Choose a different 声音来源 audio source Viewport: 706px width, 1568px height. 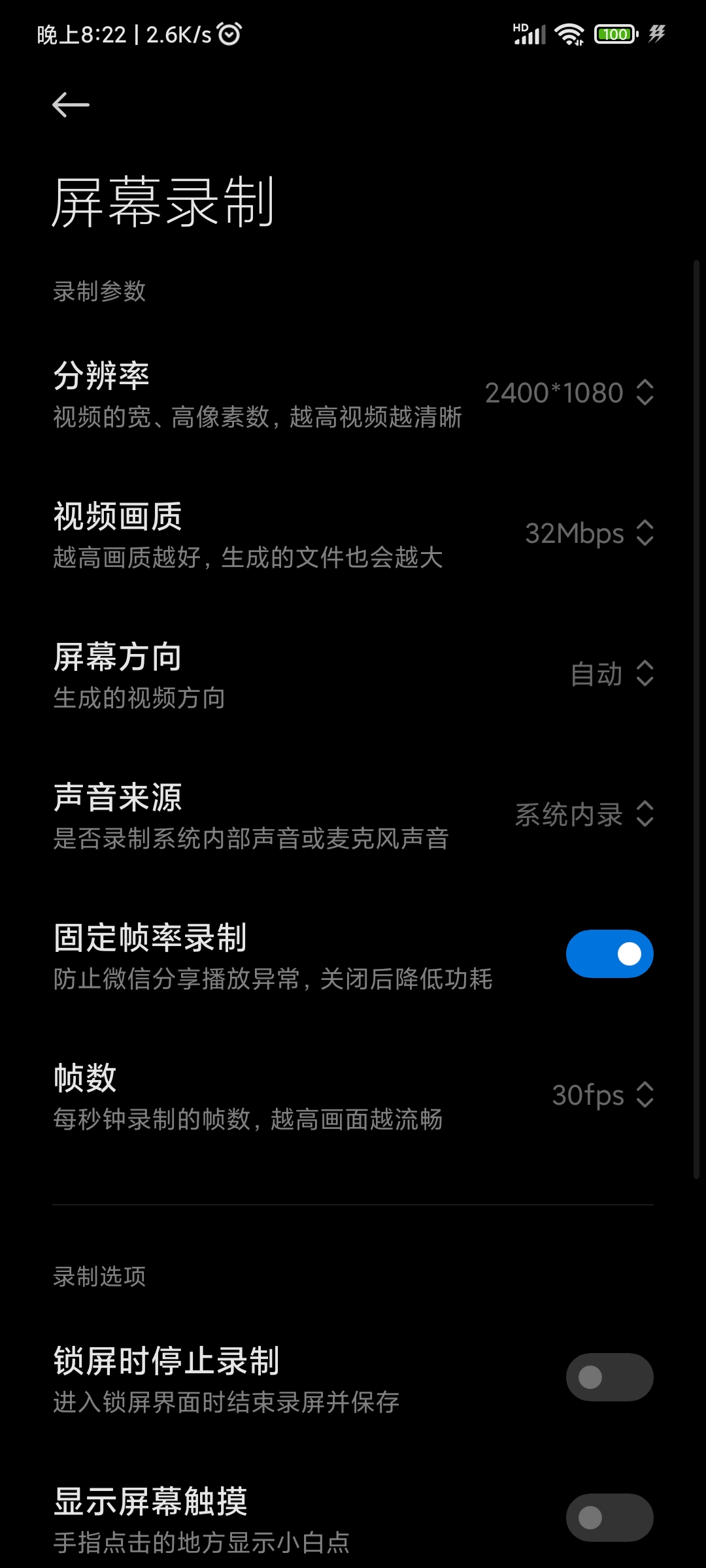click(x=584, y=815)
